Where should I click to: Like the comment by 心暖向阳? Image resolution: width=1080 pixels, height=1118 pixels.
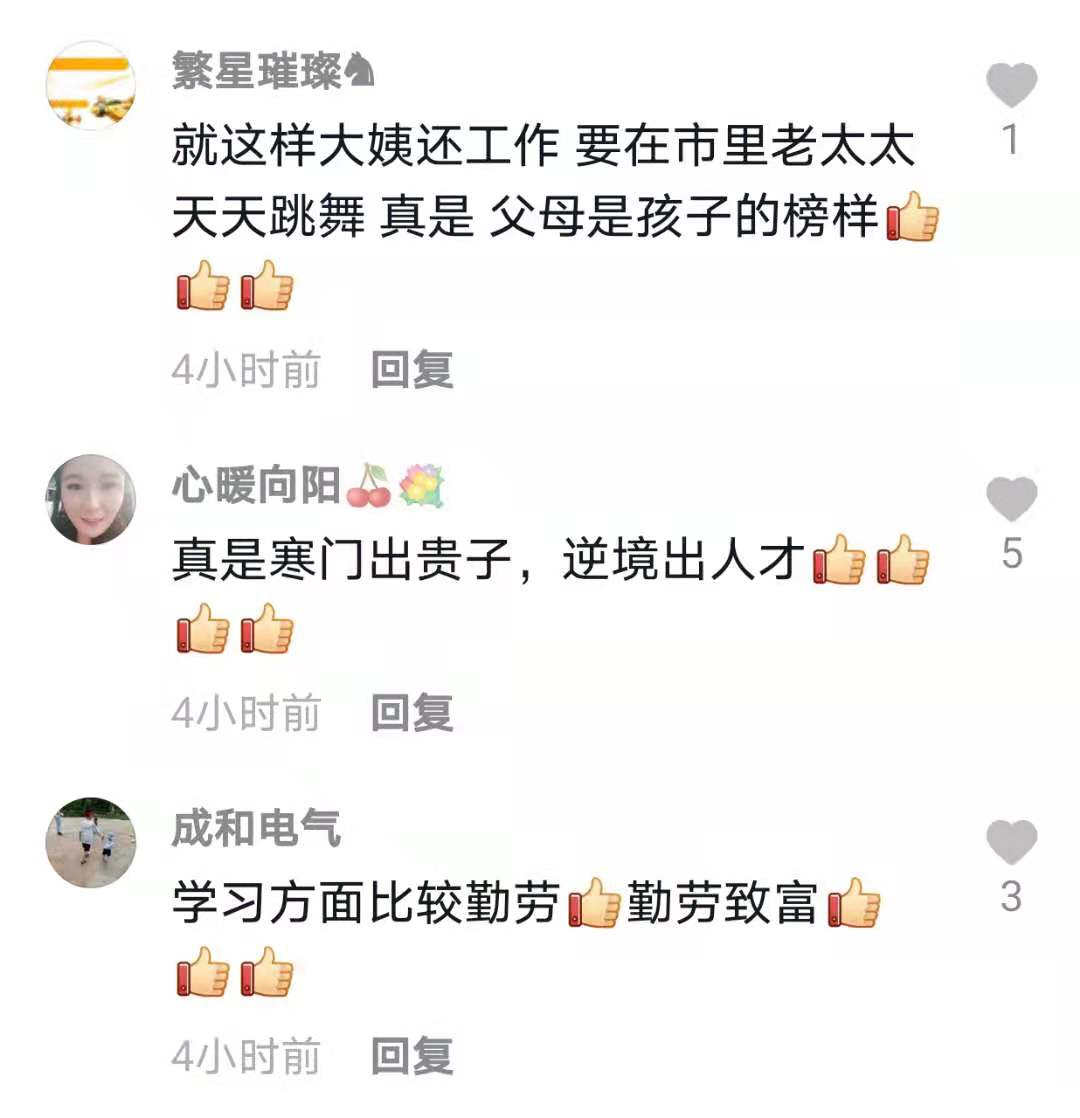tap(1011, 499)
